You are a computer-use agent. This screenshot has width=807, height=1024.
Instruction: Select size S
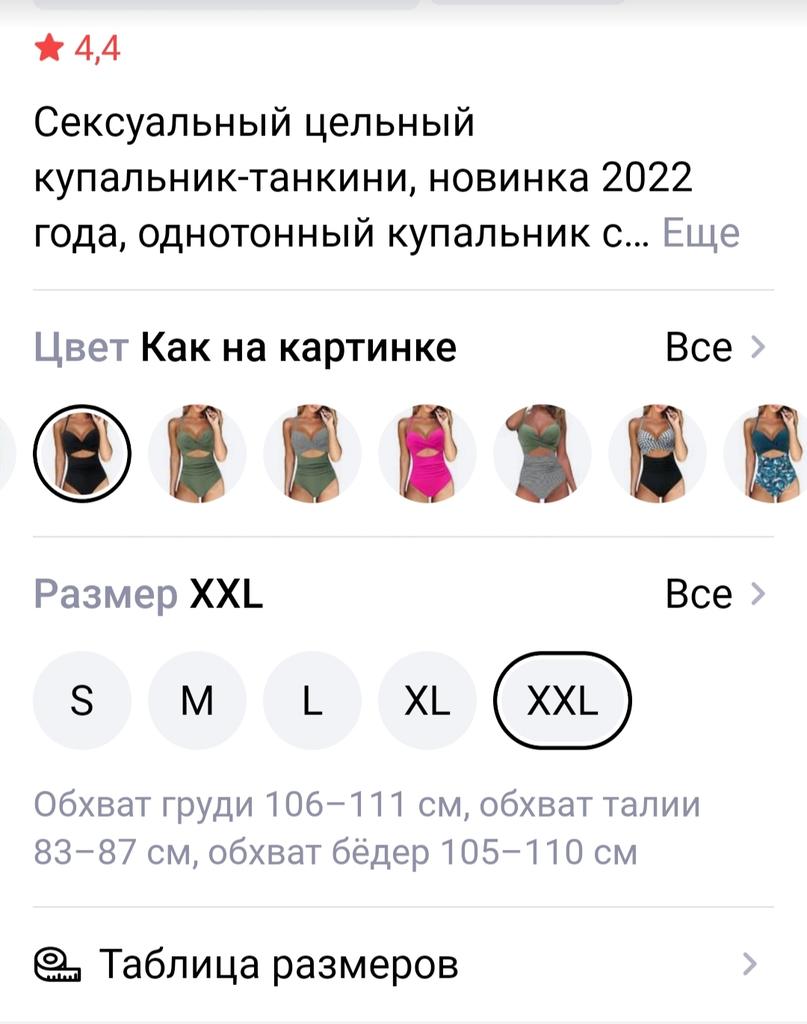82,701
